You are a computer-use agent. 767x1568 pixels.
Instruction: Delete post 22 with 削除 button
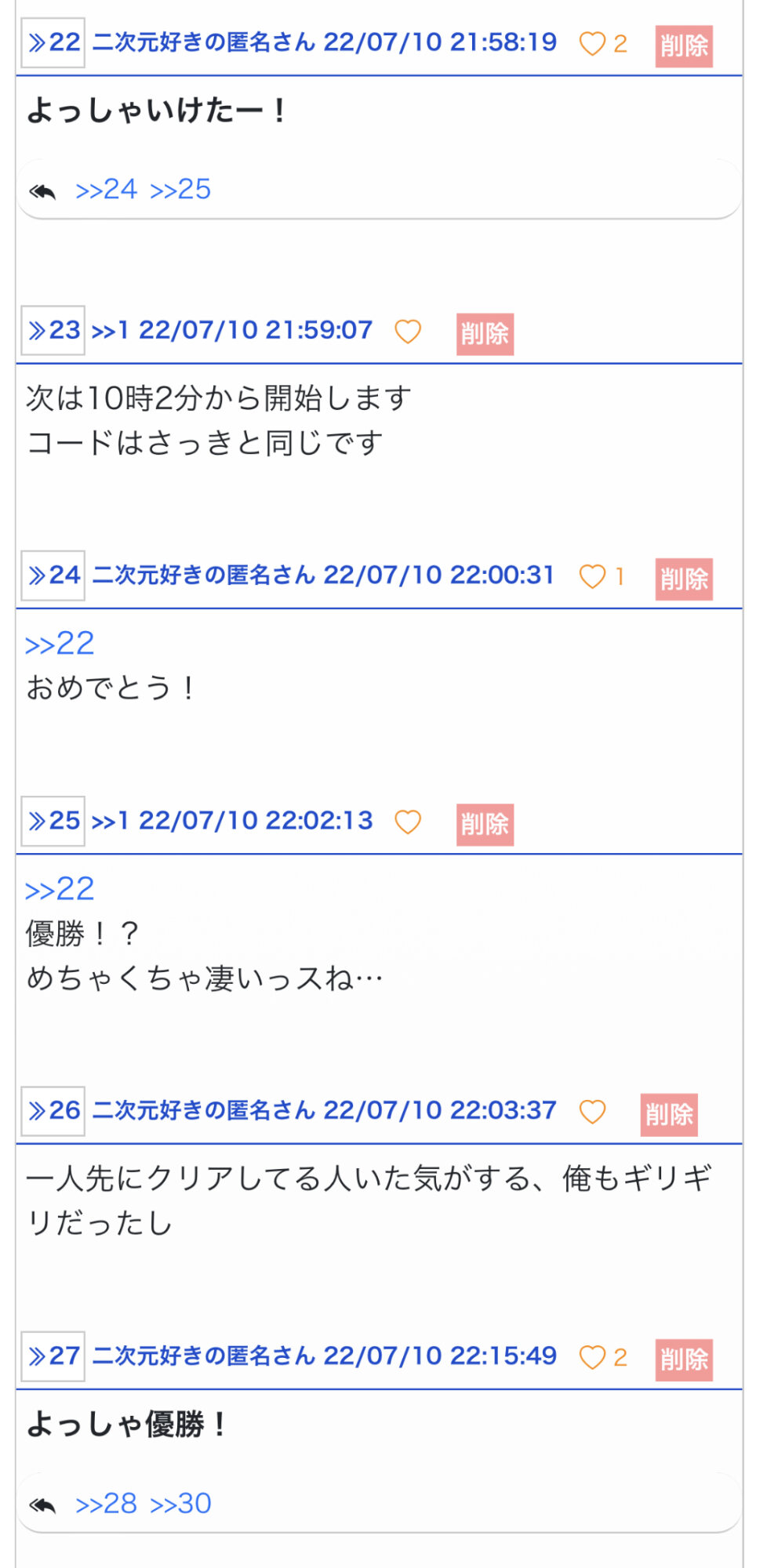[x=684, y=46]
